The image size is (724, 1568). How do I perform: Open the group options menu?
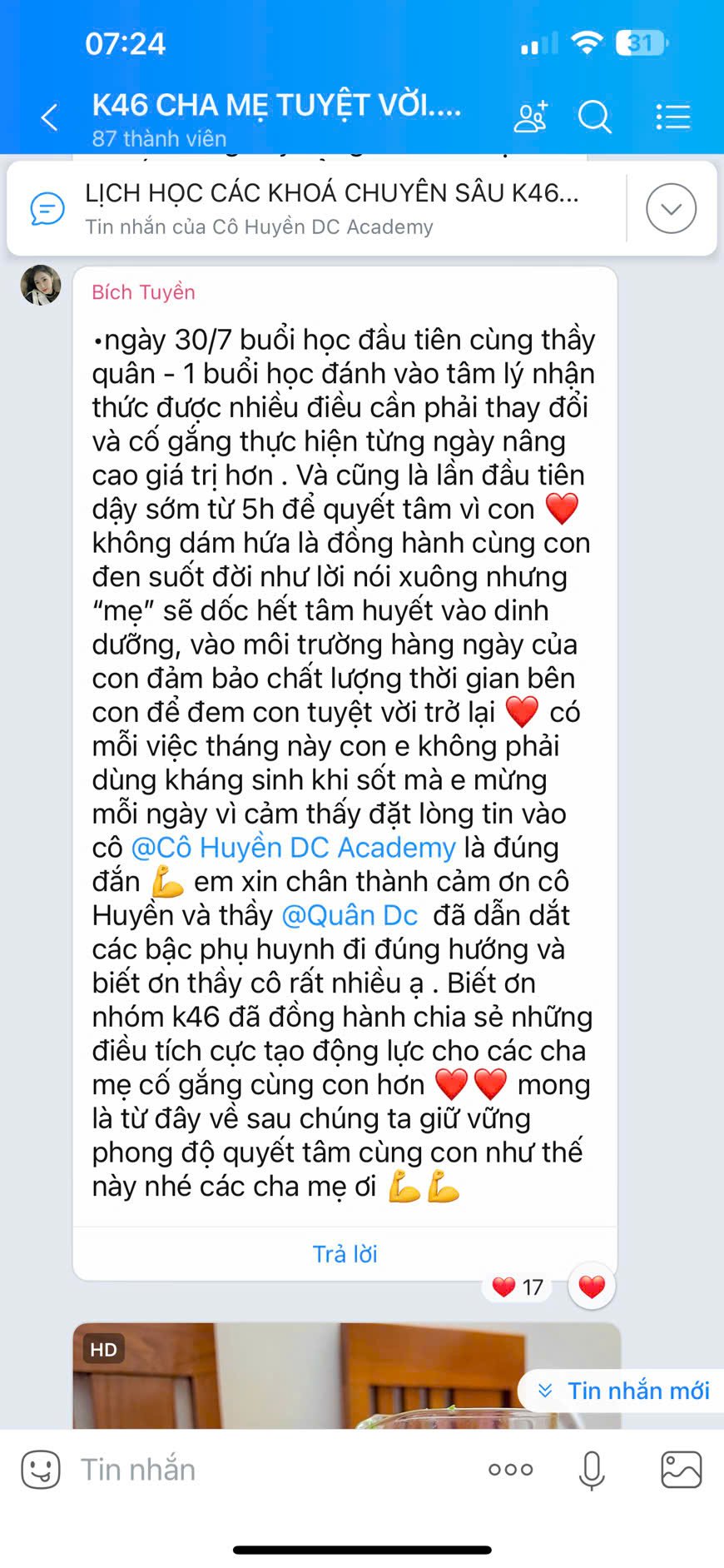(x=672, y=117)
